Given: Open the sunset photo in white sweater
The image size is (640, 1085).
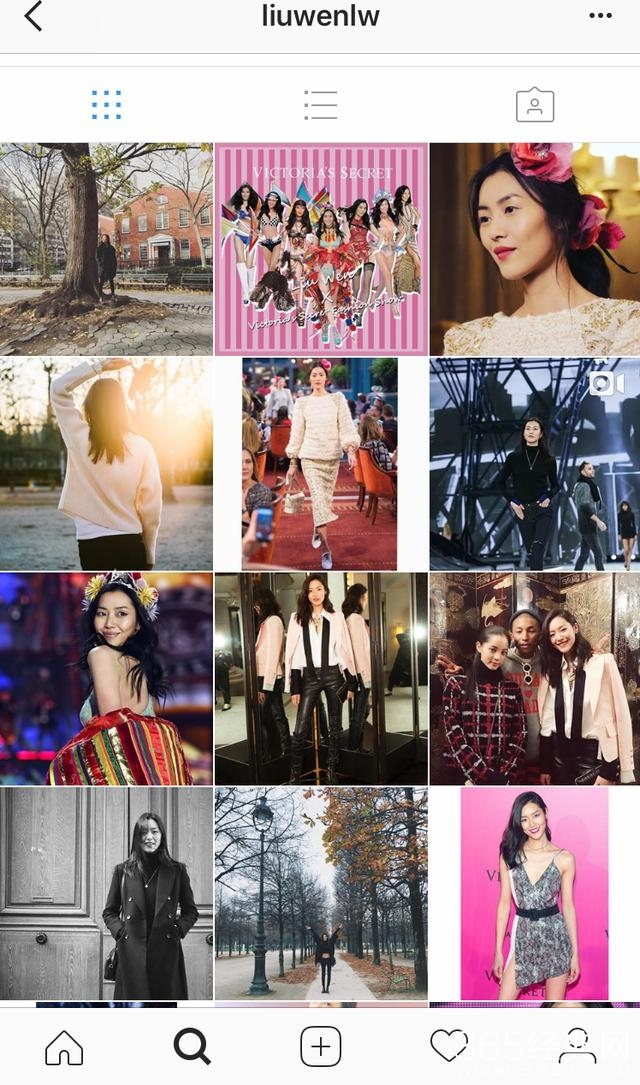Looking at the screenshot, I should click(106, 464).
